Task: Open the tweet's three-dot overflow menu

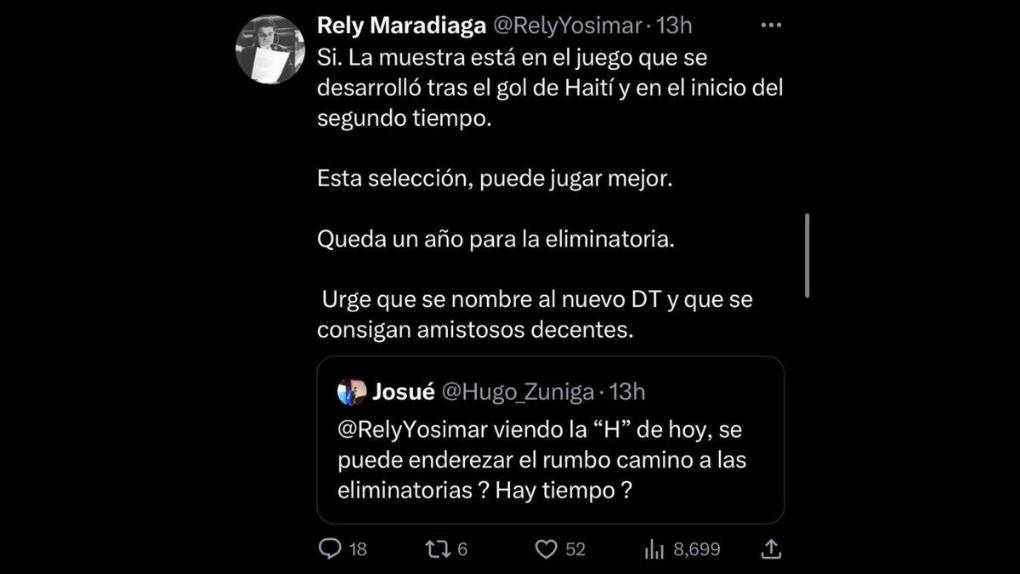Action: tap(771, 24)
